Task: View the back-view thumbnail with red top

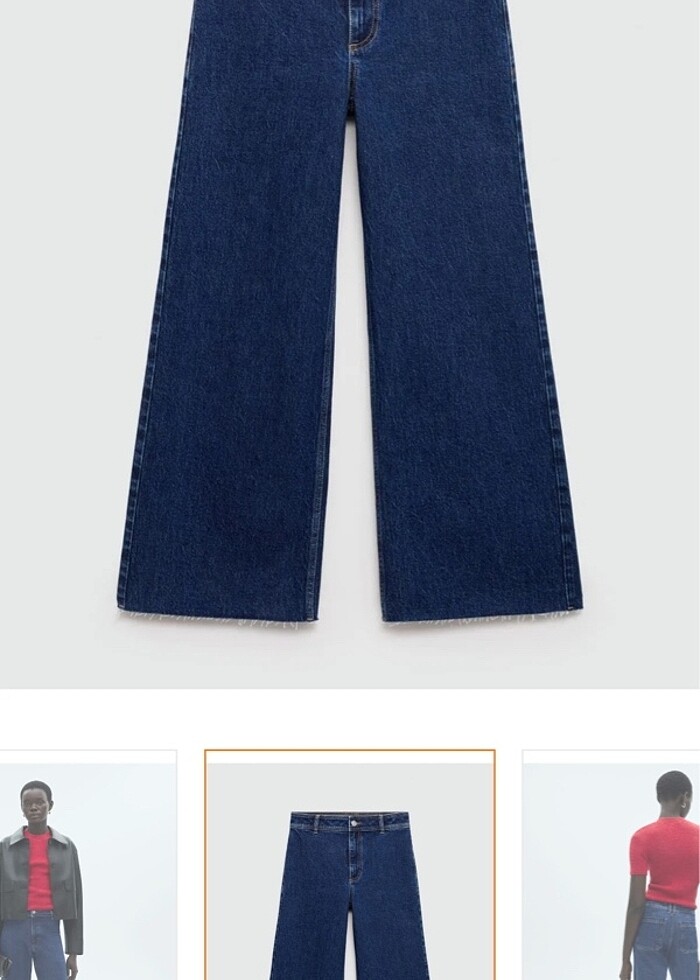Action: click(612, 866)
